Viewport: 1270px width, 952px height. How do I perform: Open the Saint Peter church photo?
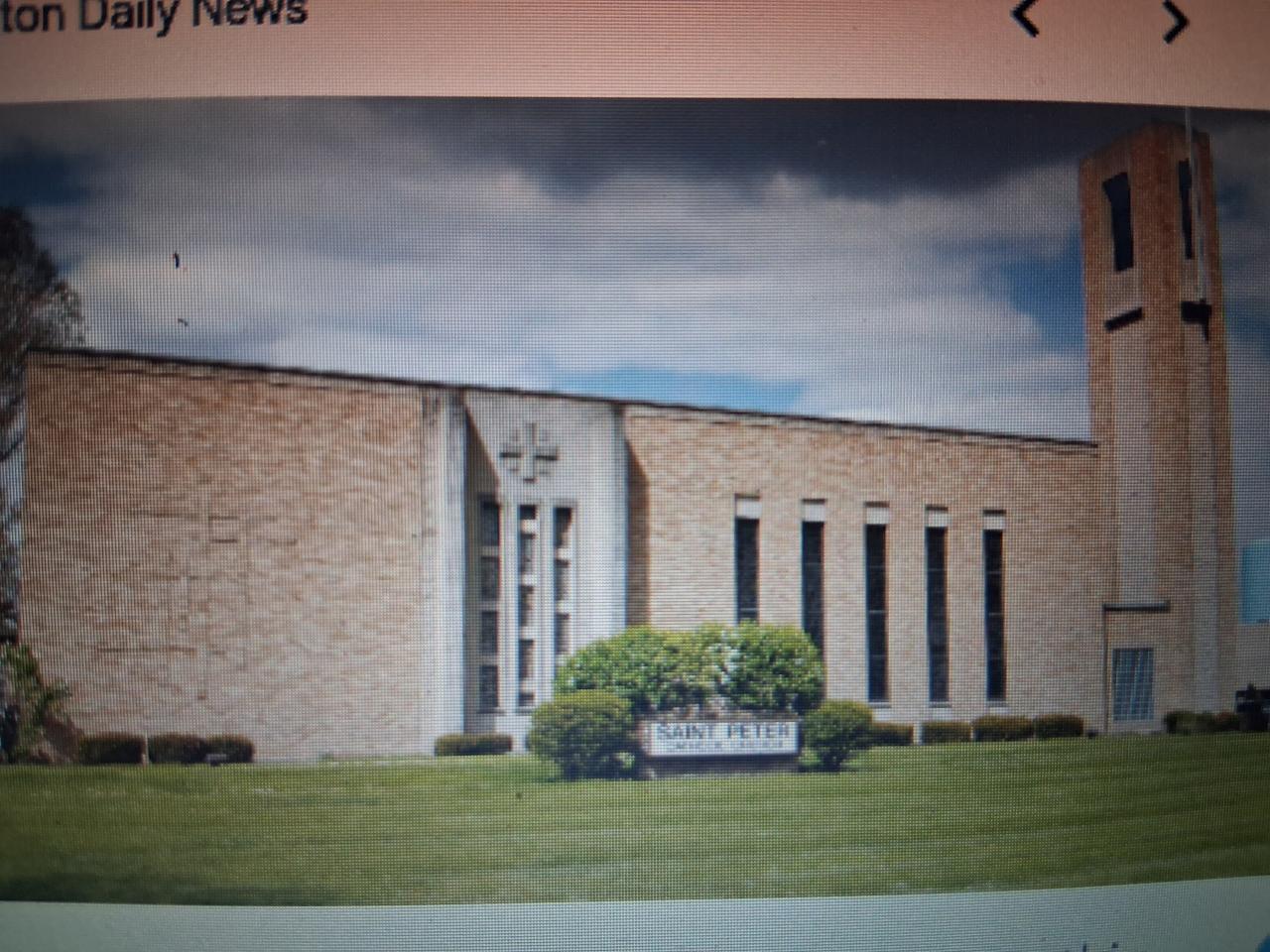point(635,496)
